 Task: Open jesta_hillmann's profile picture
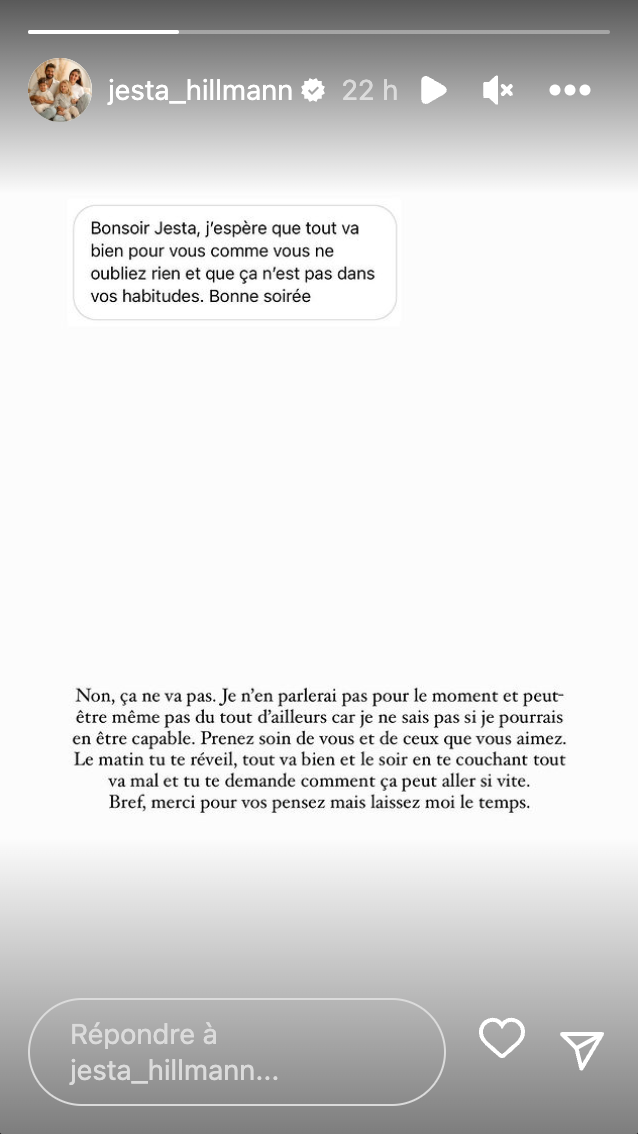coord(60,90)
